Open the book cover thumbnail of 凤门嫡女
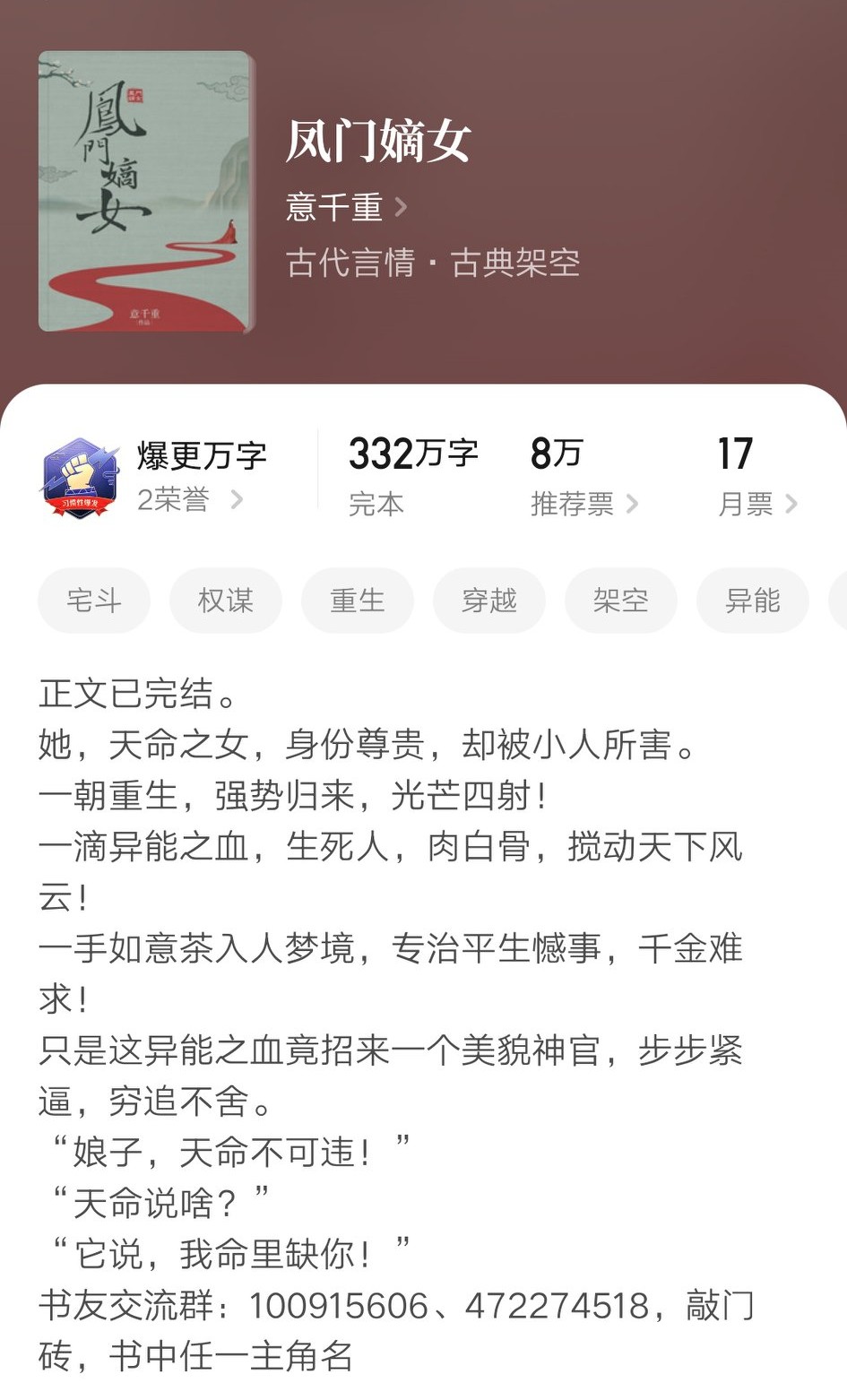The image size is (847, 1400). coord(144,190)
